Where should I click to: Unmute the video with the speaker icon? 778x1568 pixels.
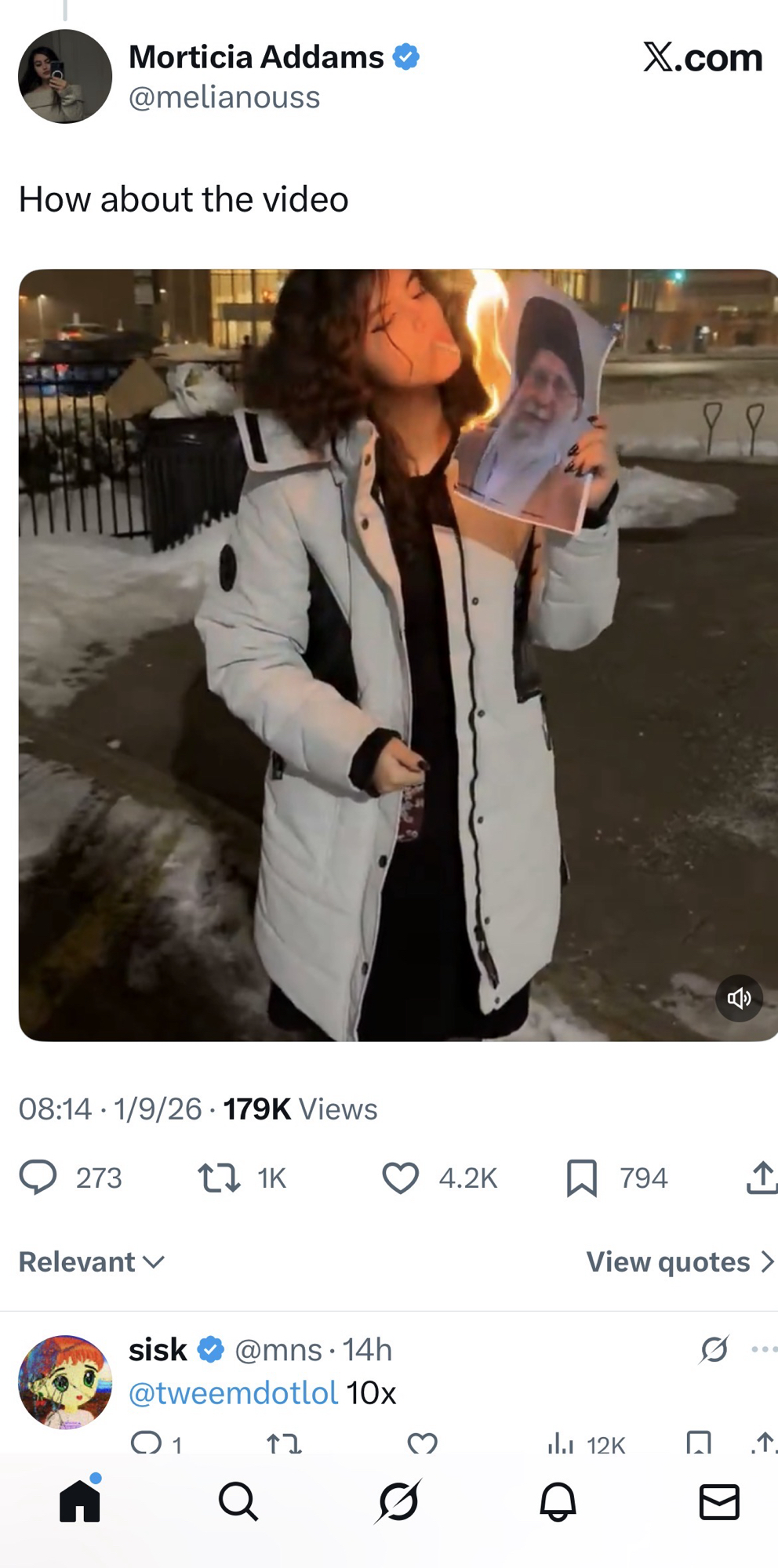(739, 998)
